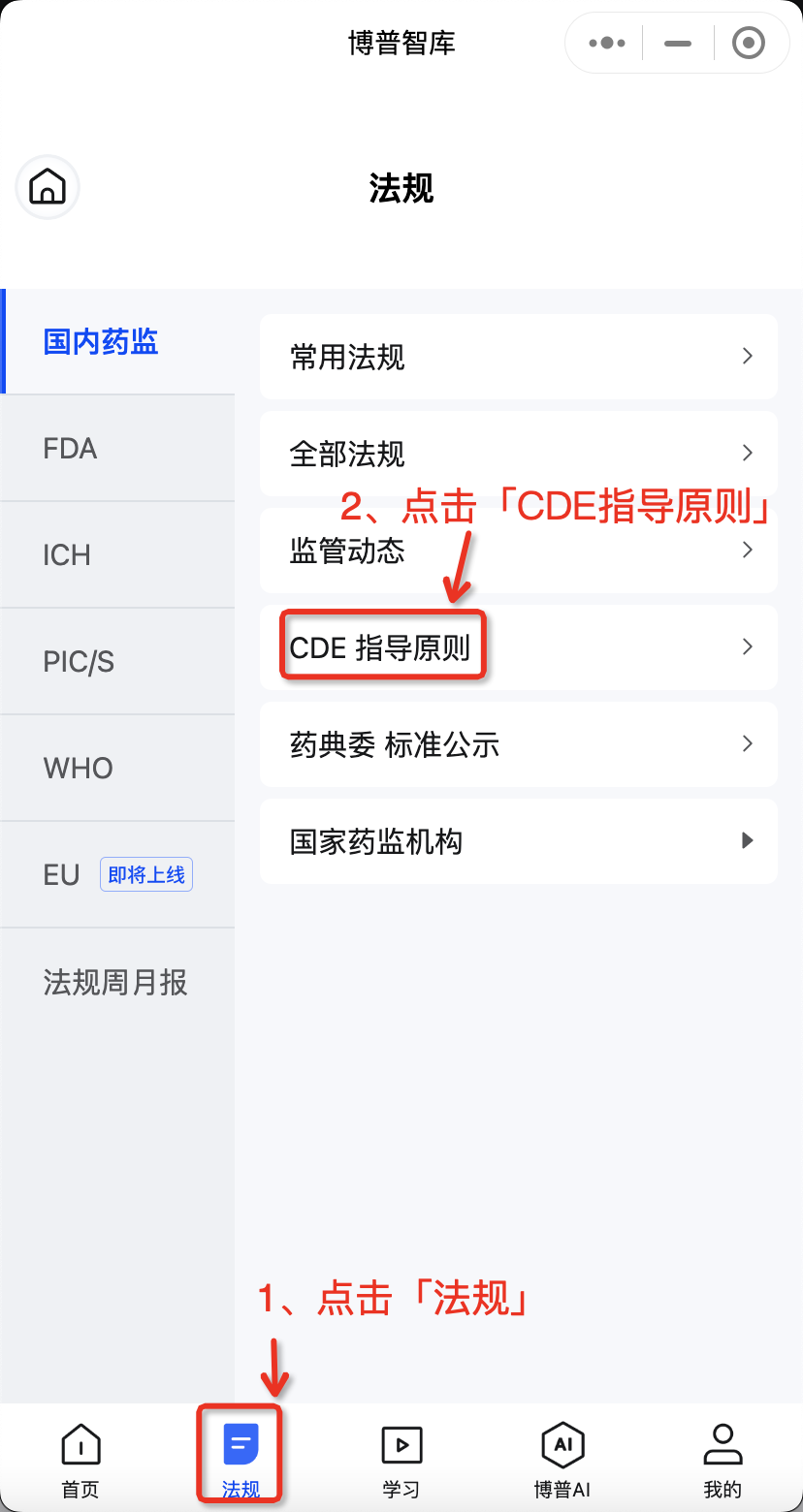
Task: Open 全部法规 list
Action: [519, 454]
